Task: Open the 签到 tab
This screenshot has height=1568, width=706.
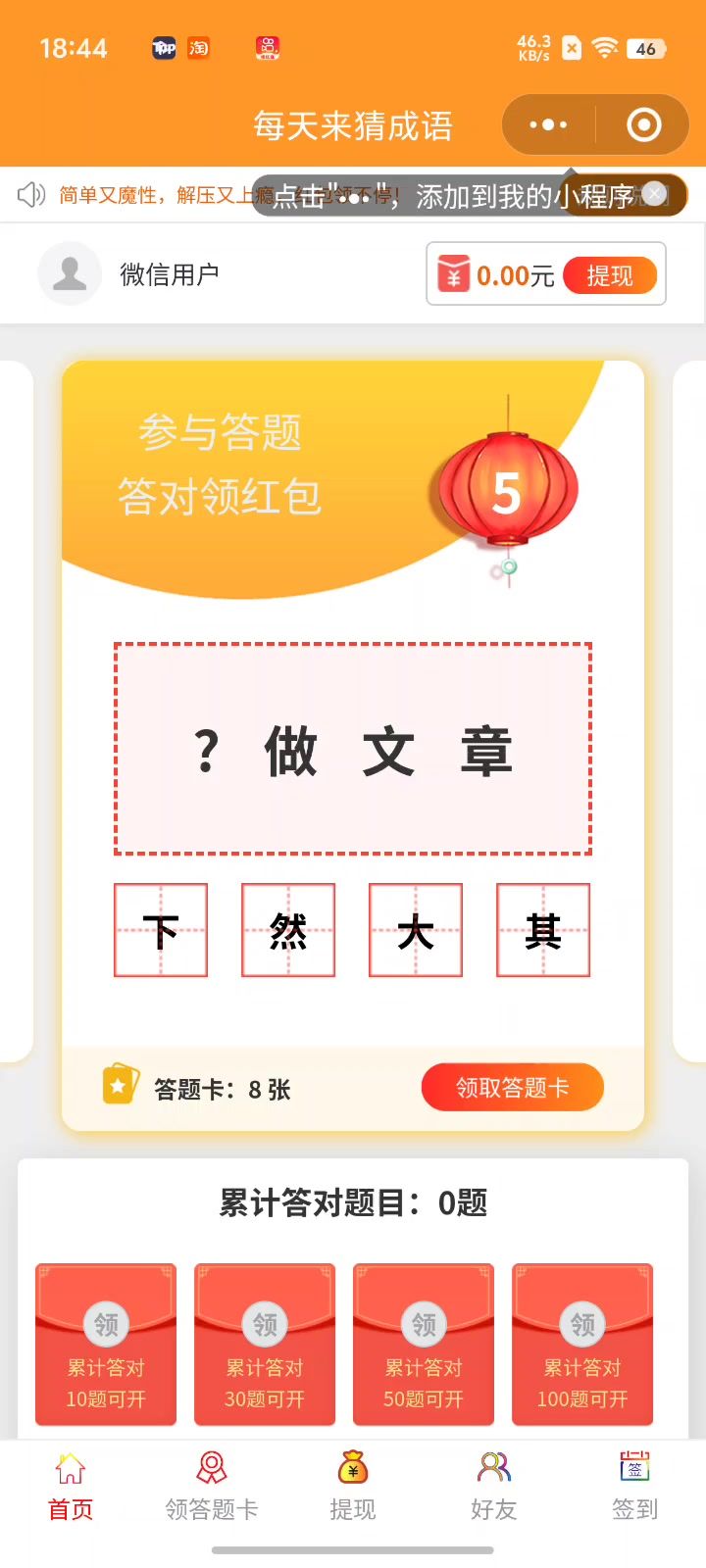Action: tap(635, 1487)
